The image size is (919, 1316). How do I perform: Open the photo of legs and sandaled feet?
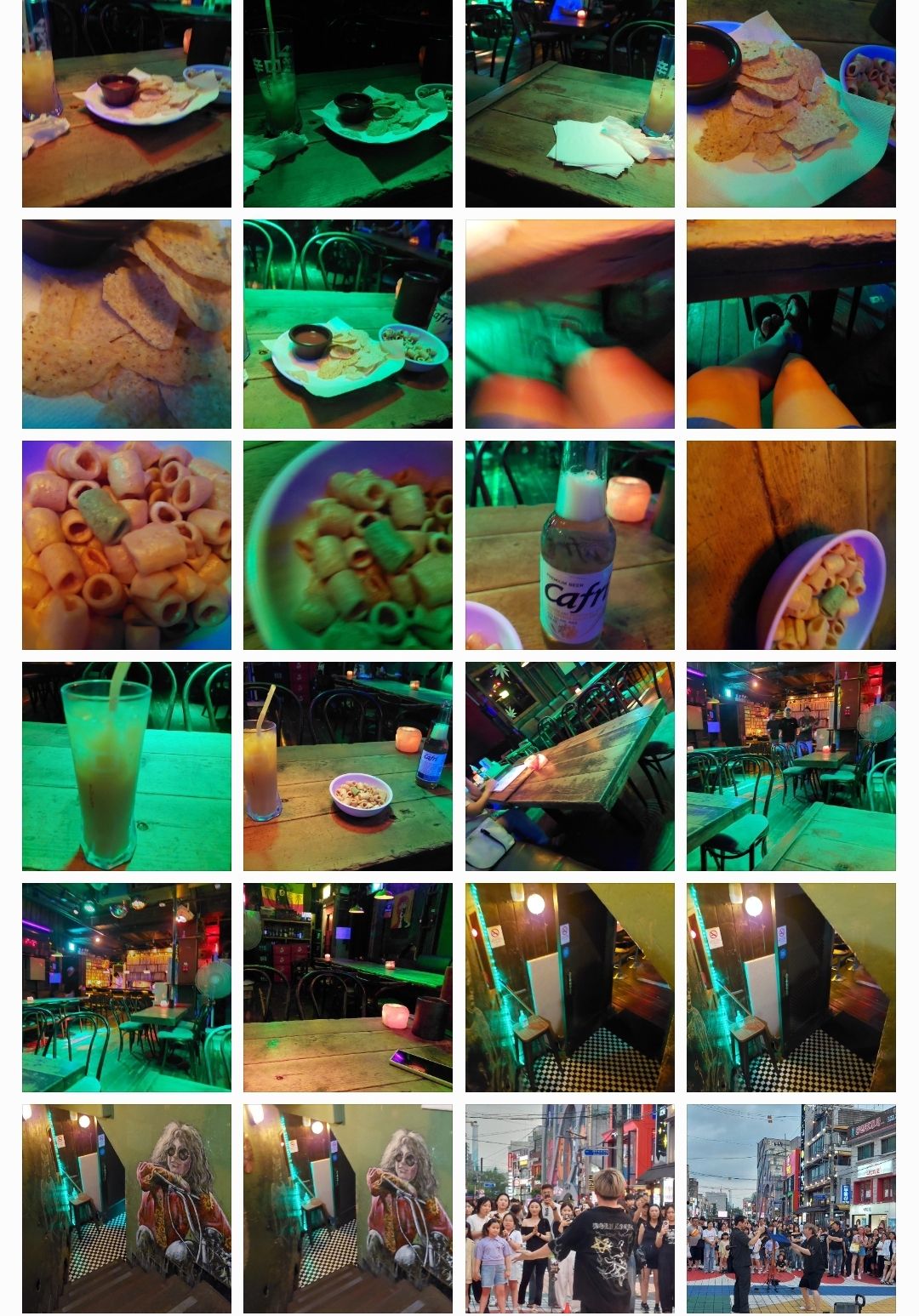[x=791, y=324]
